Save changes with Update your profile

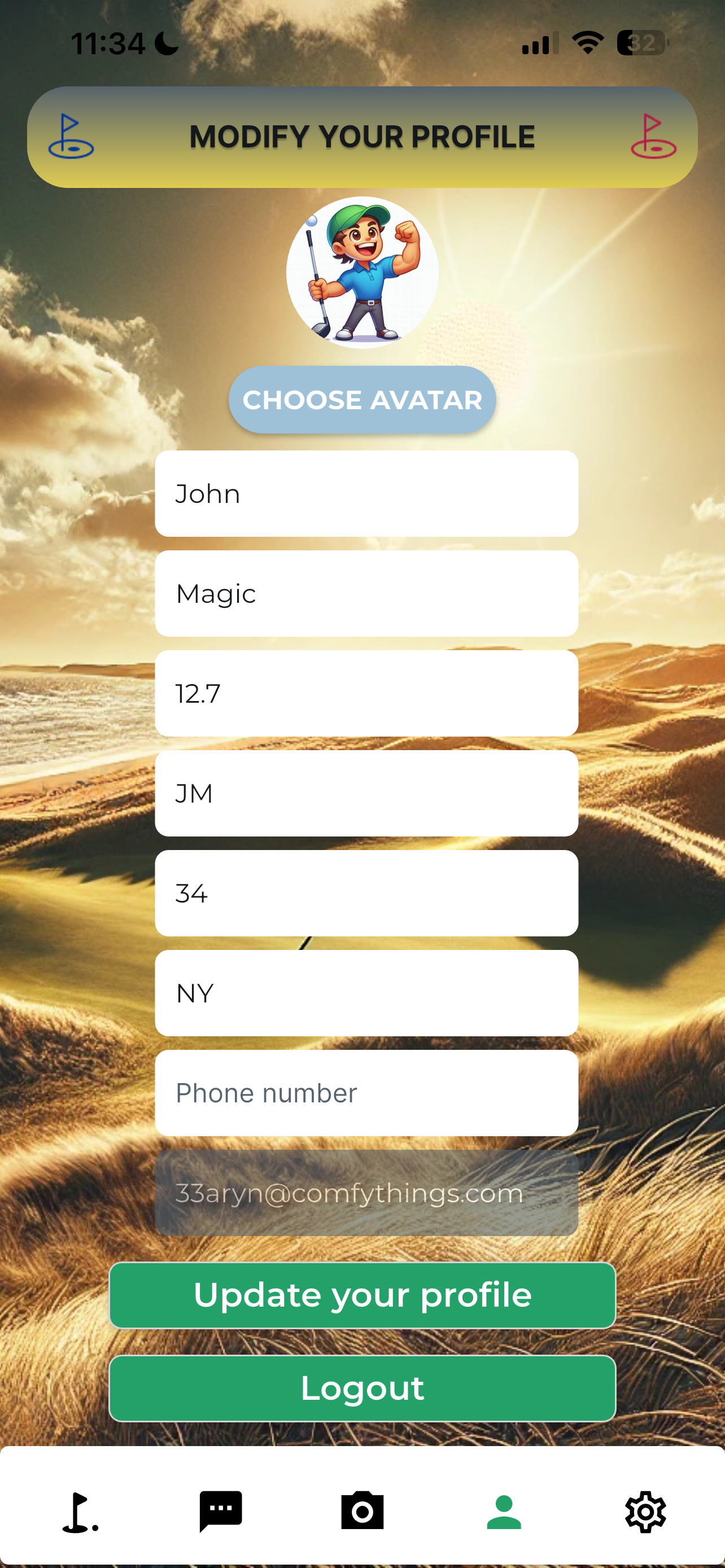tap(362, 1295)
